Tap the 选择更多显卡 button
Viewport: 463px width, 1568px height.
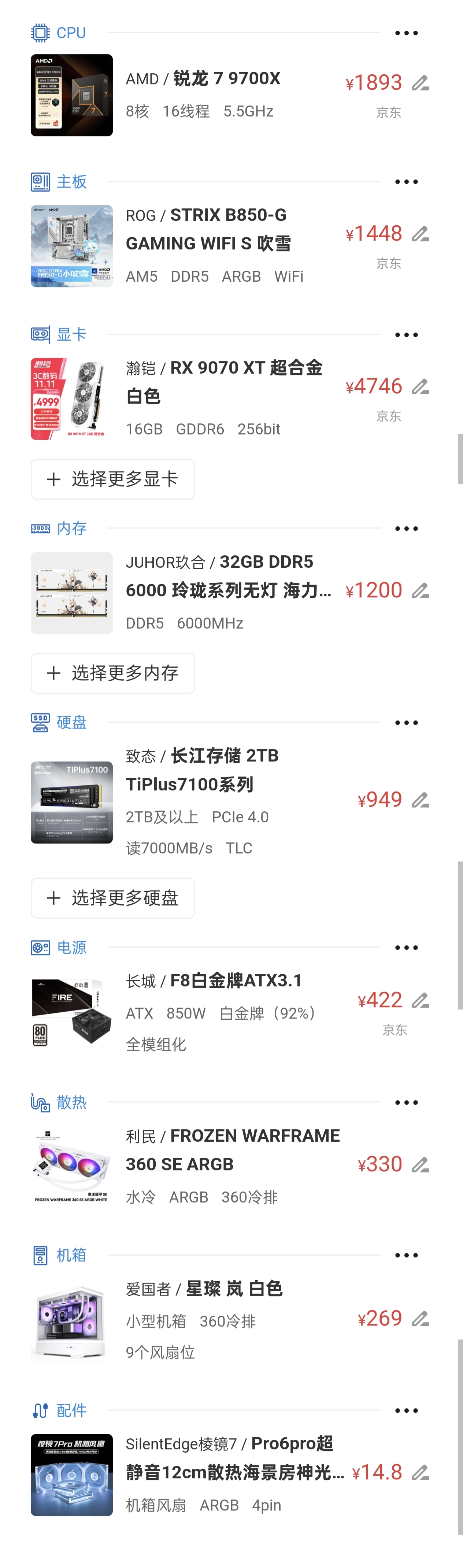(x=113, y=479)
